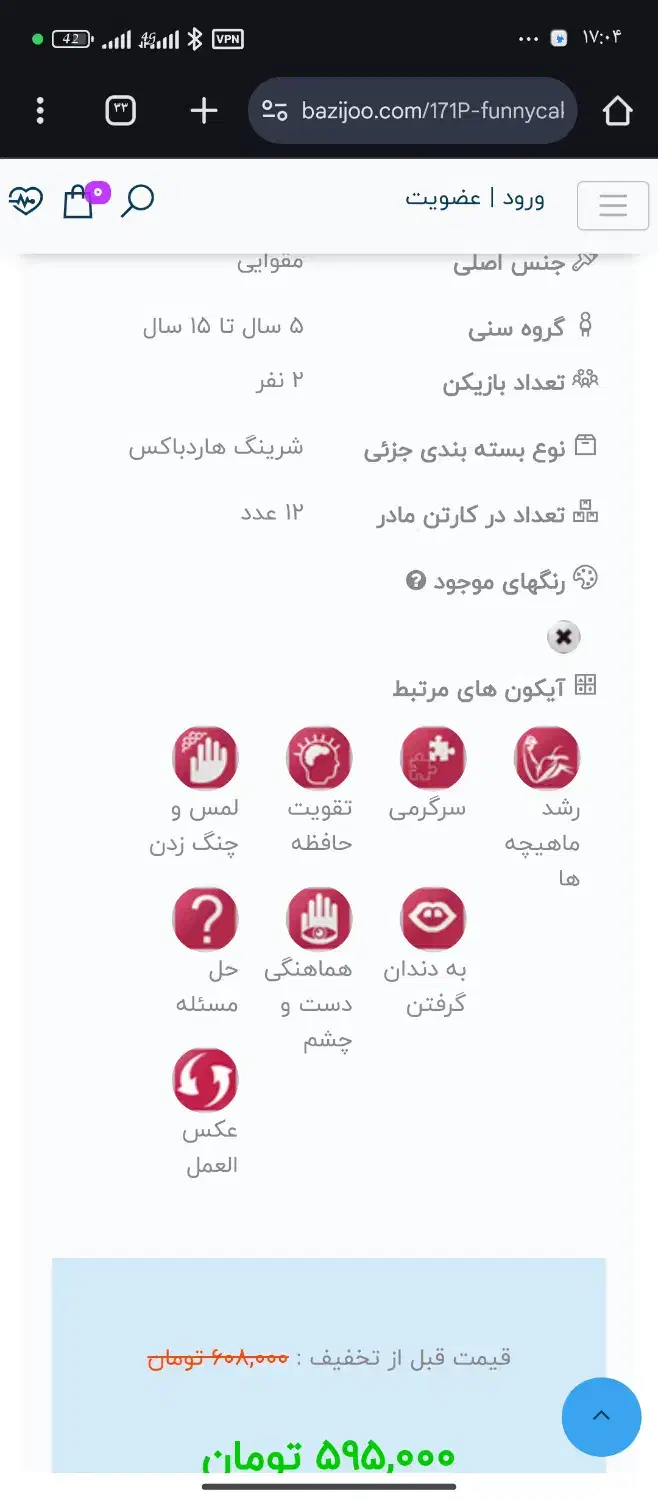Open the shopping cart
Image resolution: width=658 pixels, height=1500 pixels.
coord(80,201)
